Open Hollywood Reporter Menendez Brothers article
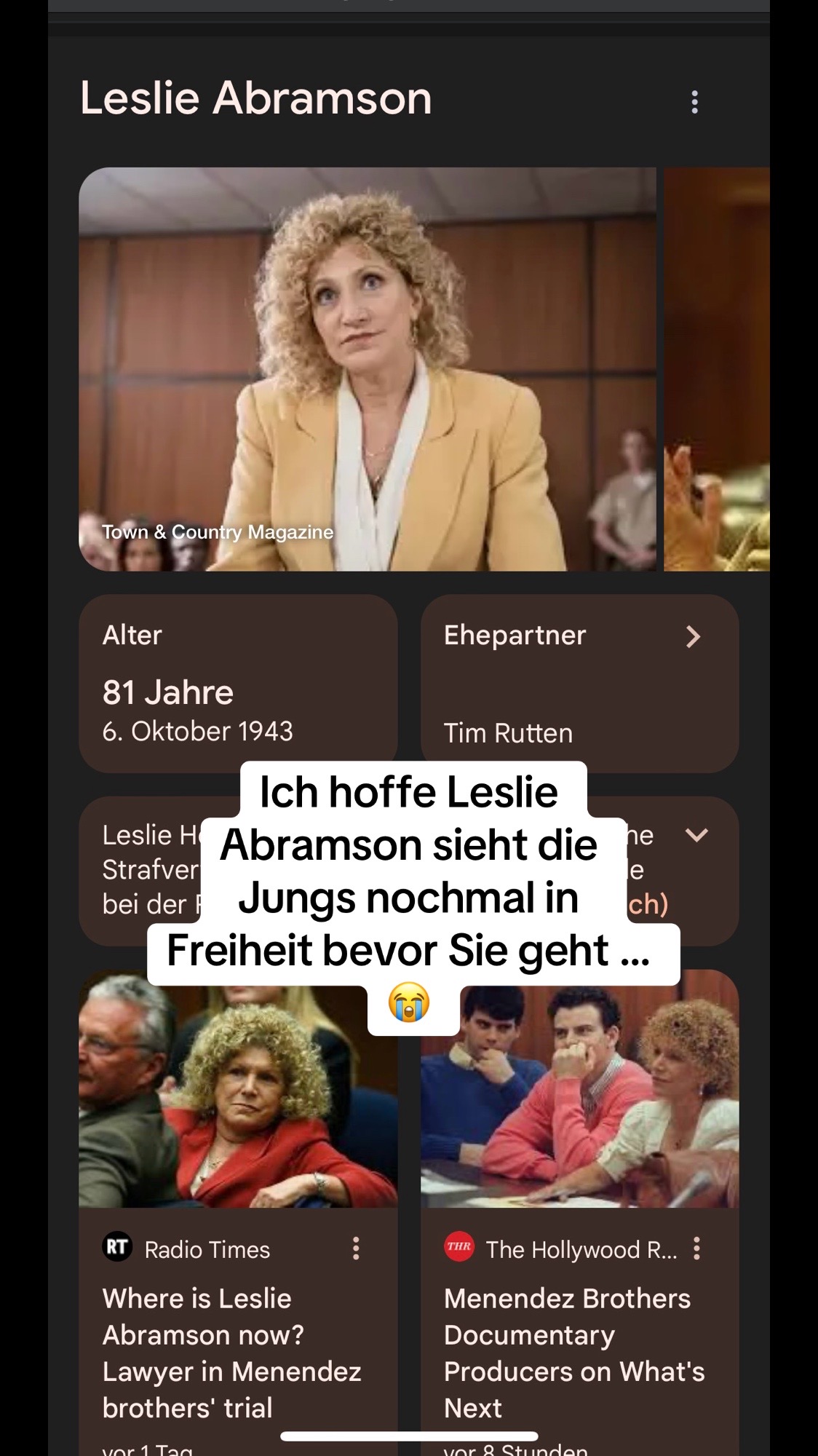The height and width of the screenshot is (1456, 818). tap(573, 1353)
